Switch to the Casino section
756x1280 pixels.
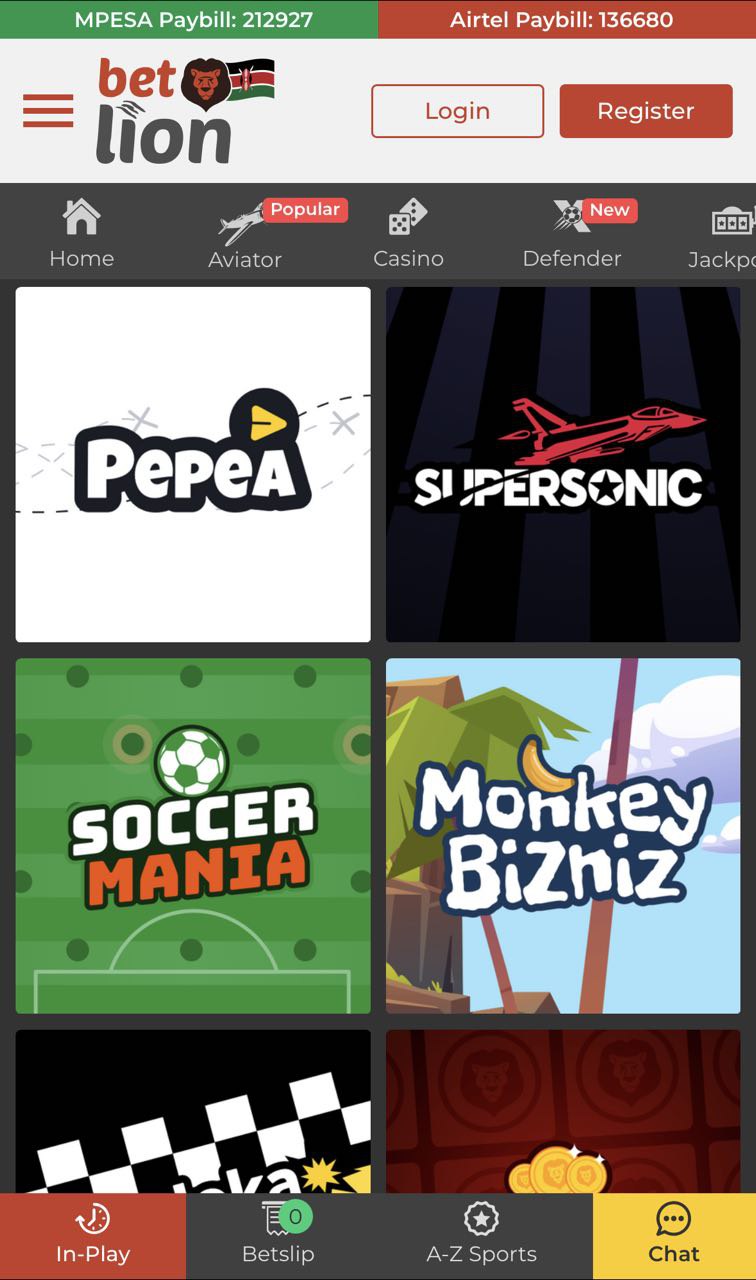(408, 234)
